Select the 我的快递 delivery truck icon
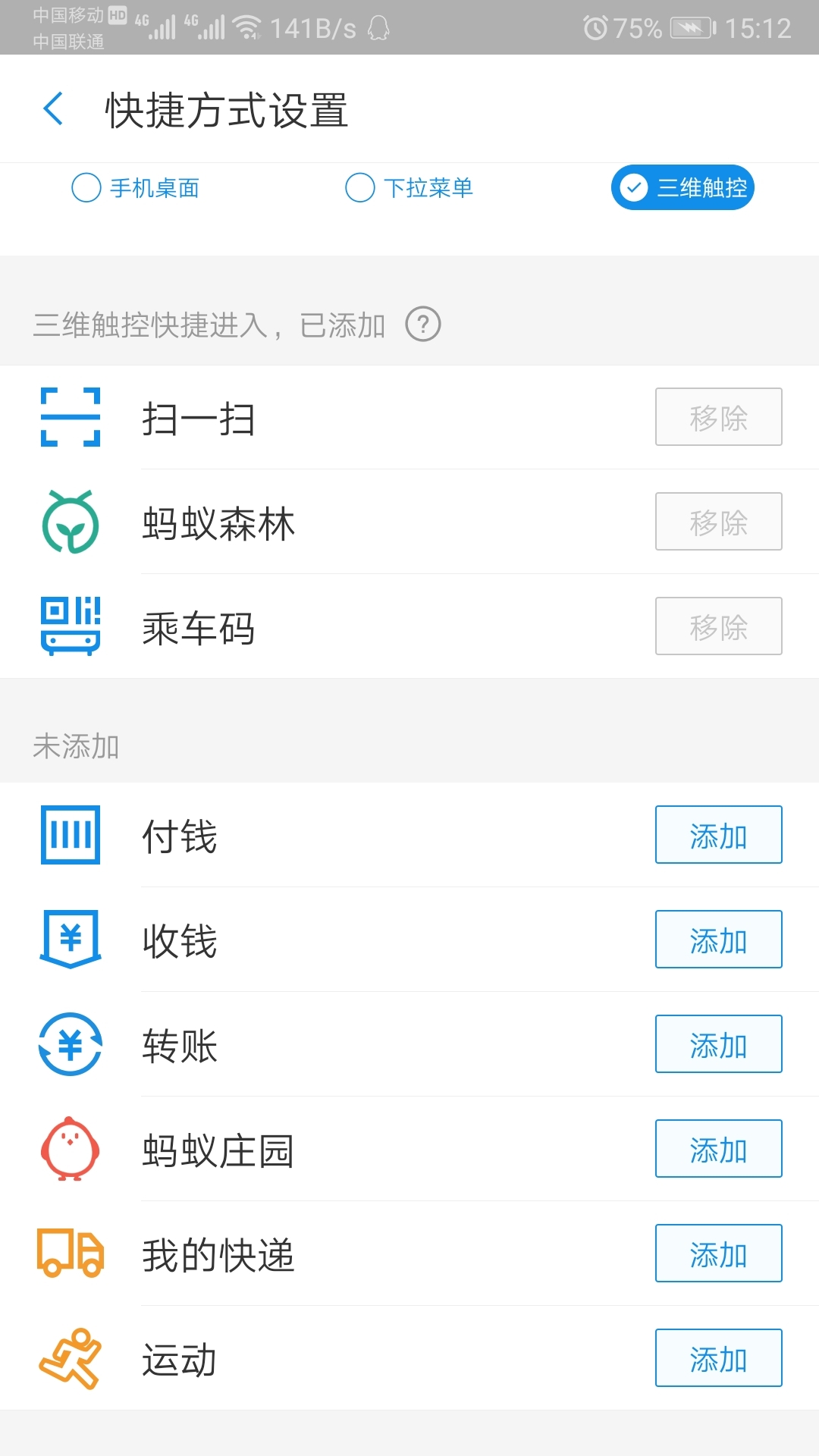This screenshot has height=1456, width=819. click(x=69, y=1254)
